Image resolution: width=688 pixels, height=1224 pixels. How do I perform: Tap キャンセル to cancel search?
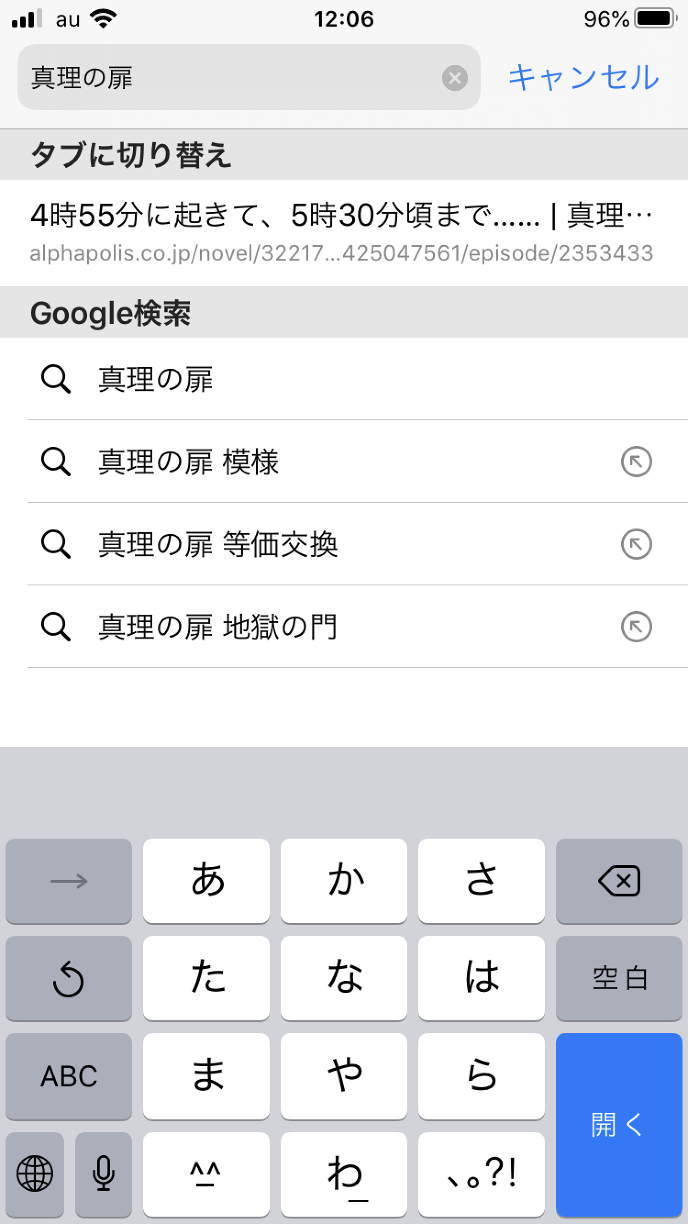pyautogui.click(x=584, y=77)
